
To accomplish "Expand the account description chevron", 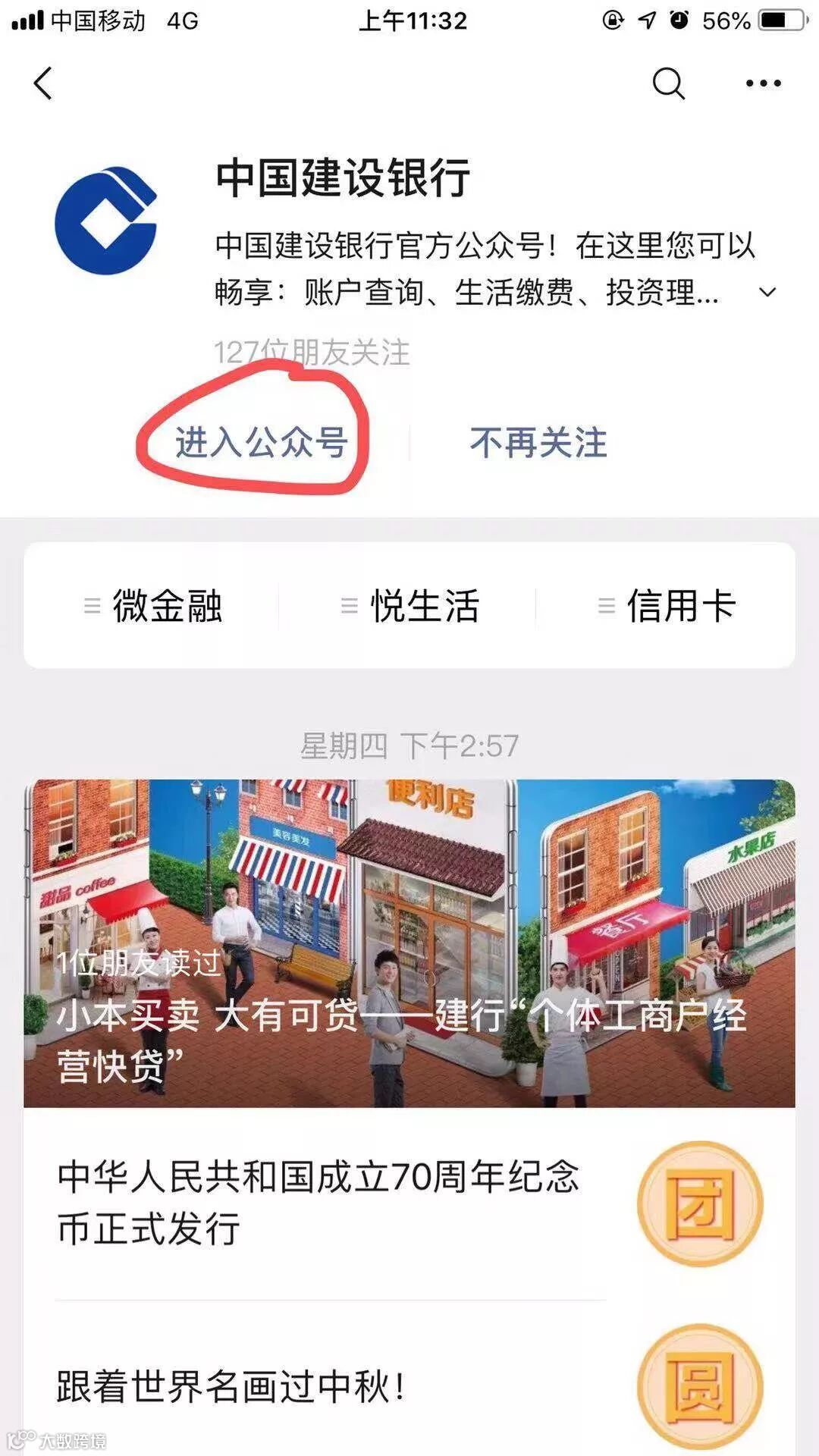I will point(767,290).
